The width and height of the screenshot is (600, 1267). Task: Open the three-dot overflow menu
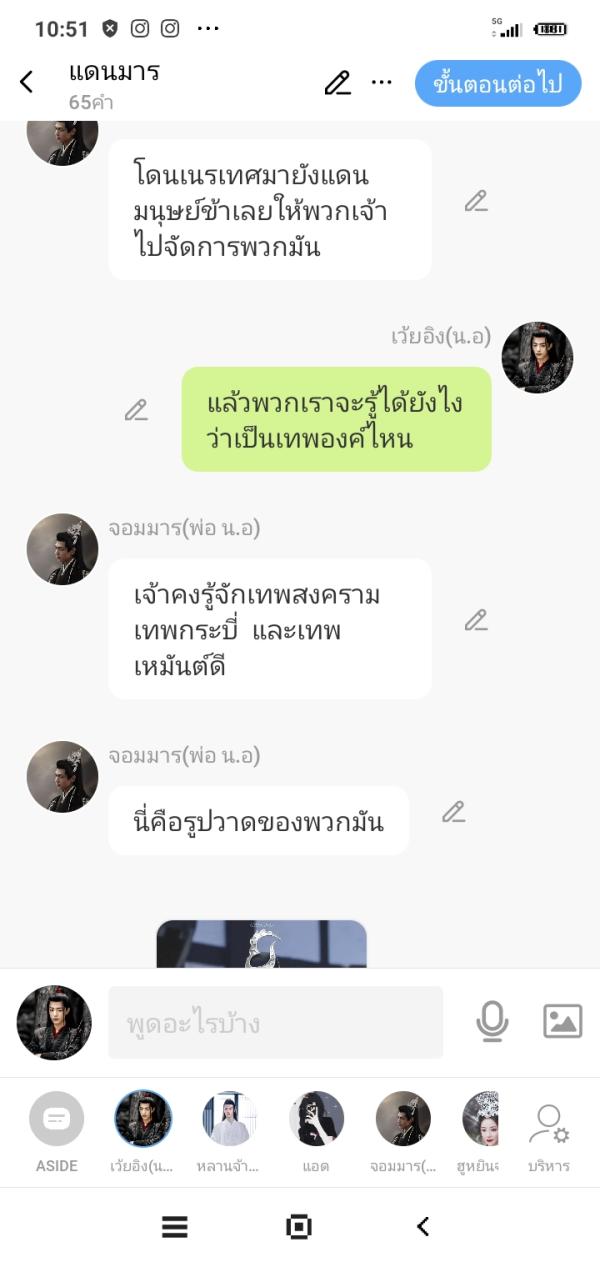click(382, 83)
